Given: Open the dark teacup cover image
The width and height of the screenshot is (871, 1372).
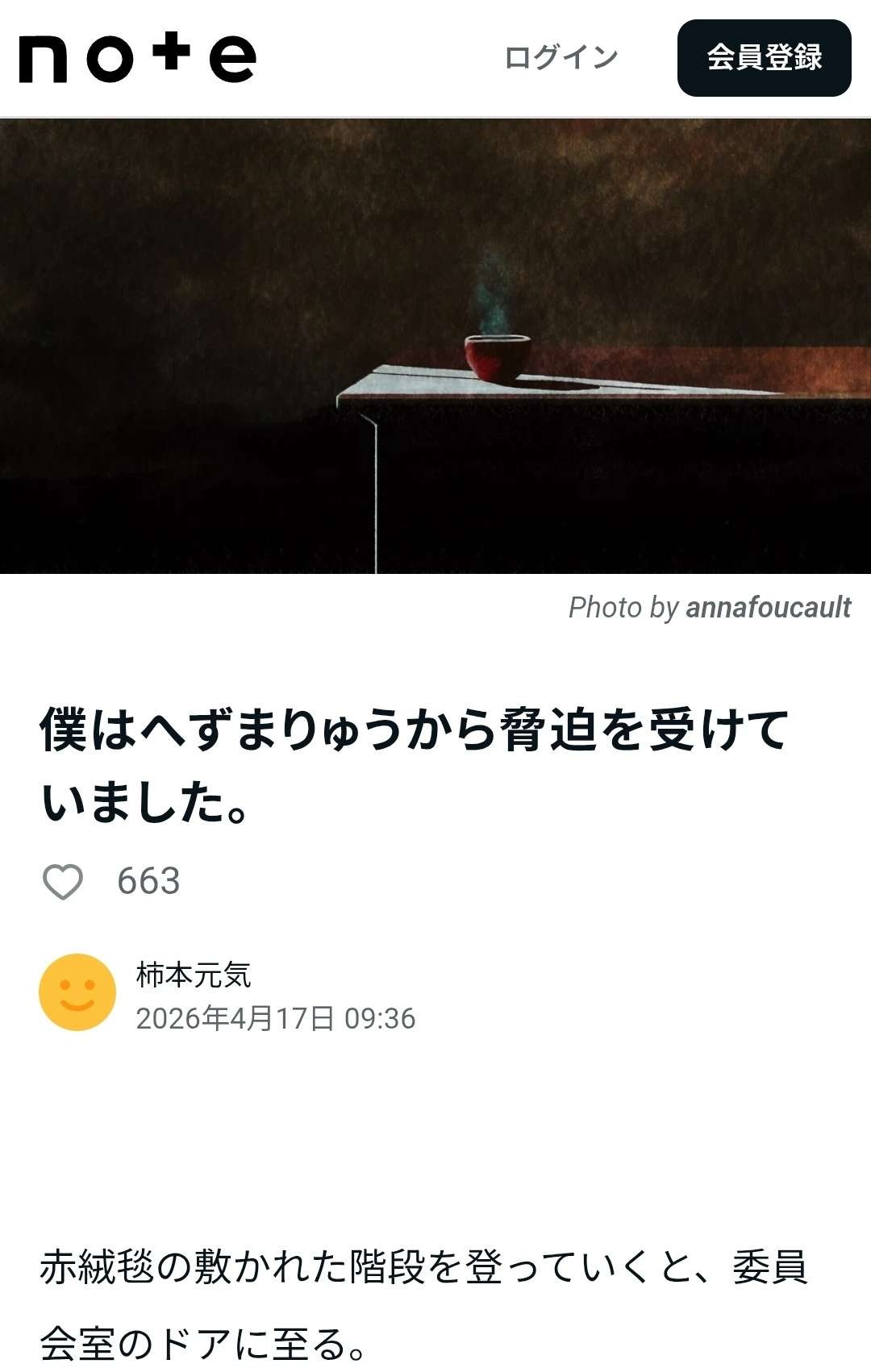Looking at the screenshot, I should point(435,347).
